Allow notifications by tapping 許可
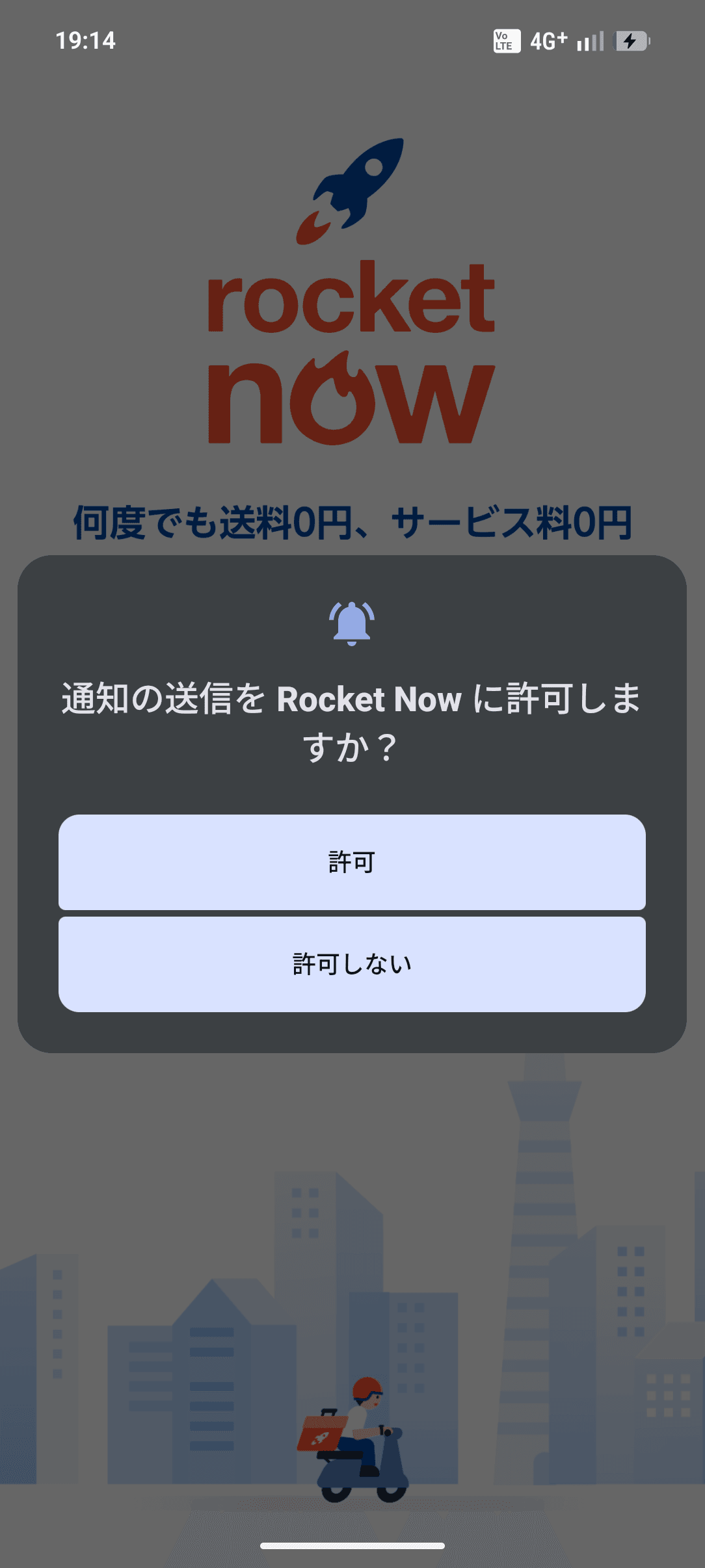 [352, 863]
